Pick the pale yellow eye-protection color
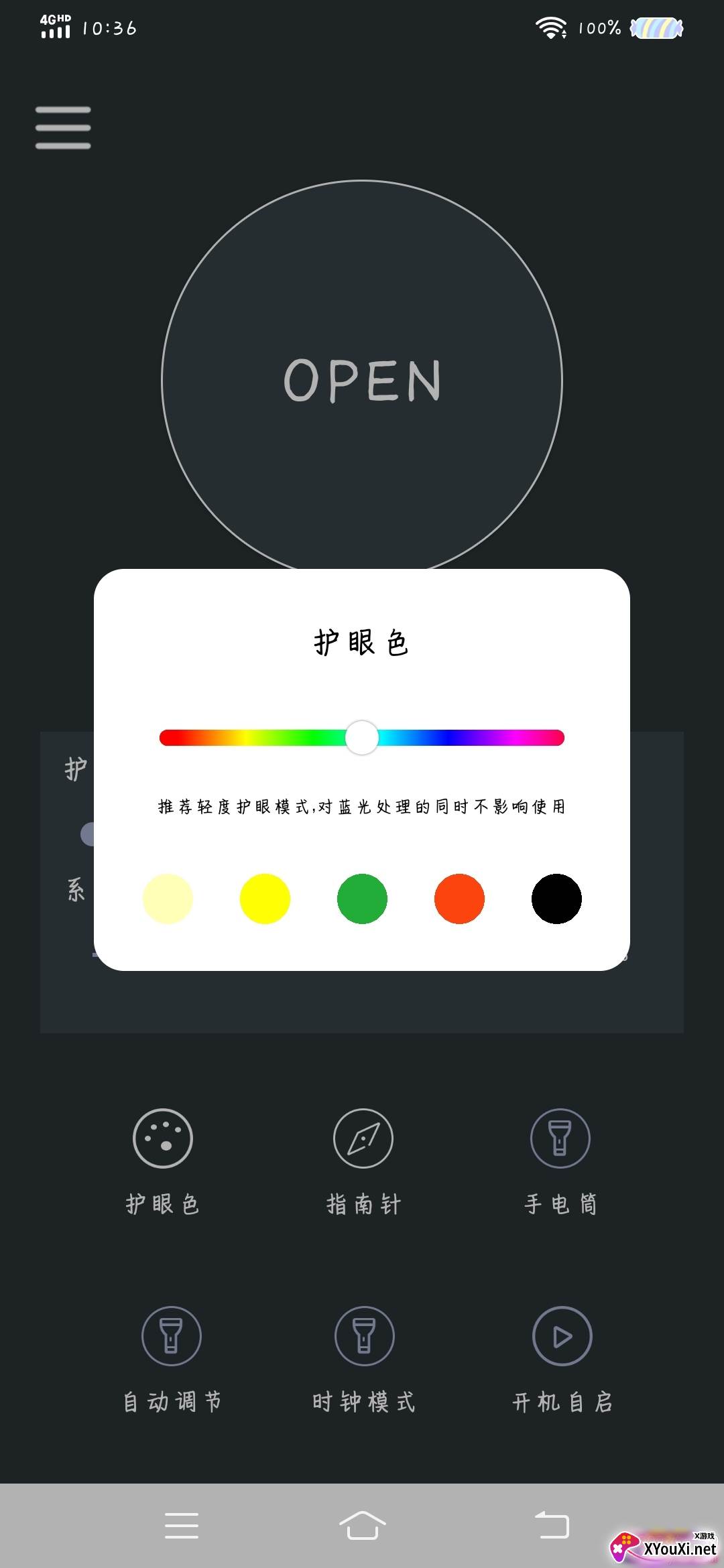 click(x=168, y=899)
